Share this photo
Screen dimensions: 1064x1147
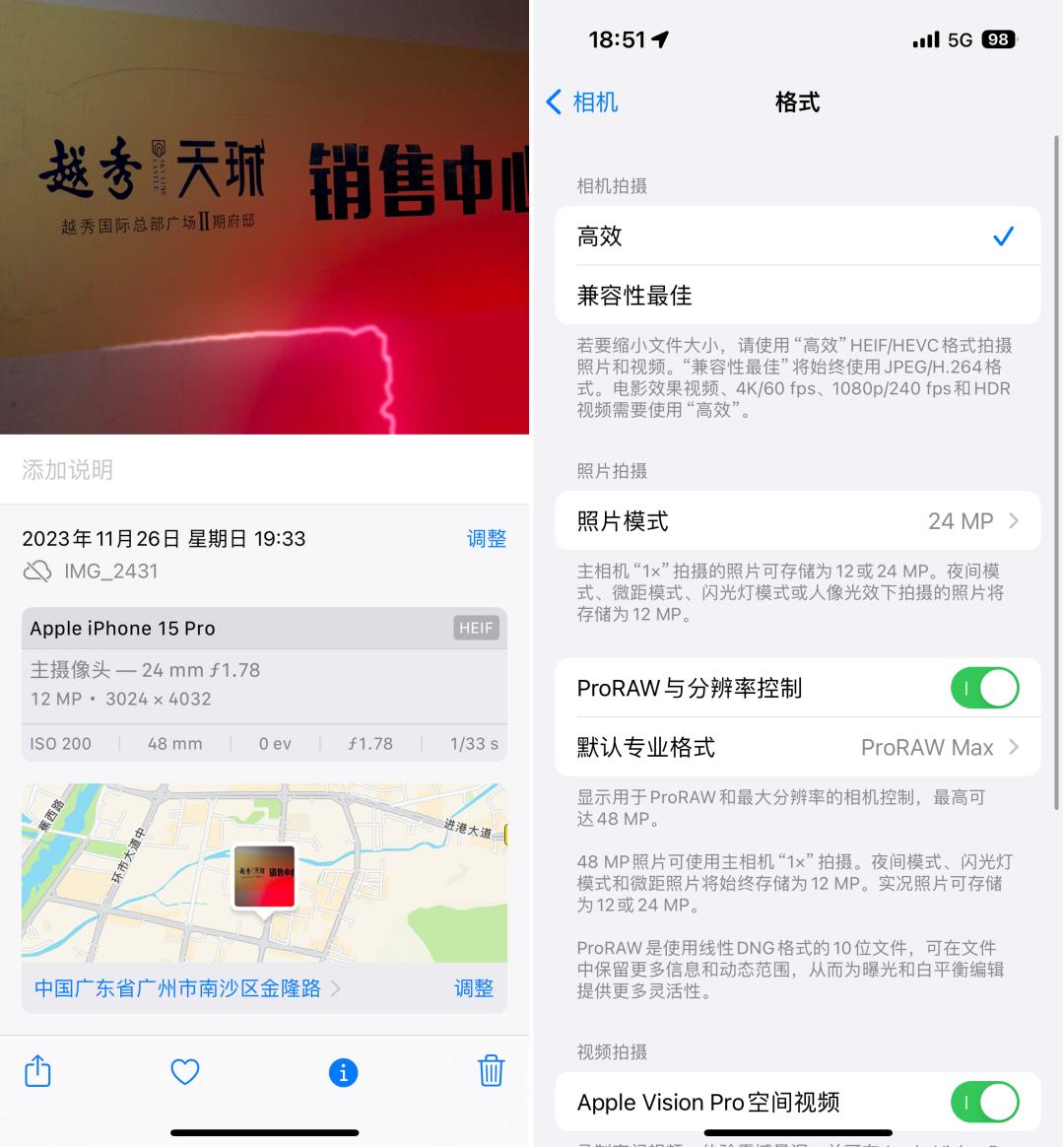tap(37, 1071)
